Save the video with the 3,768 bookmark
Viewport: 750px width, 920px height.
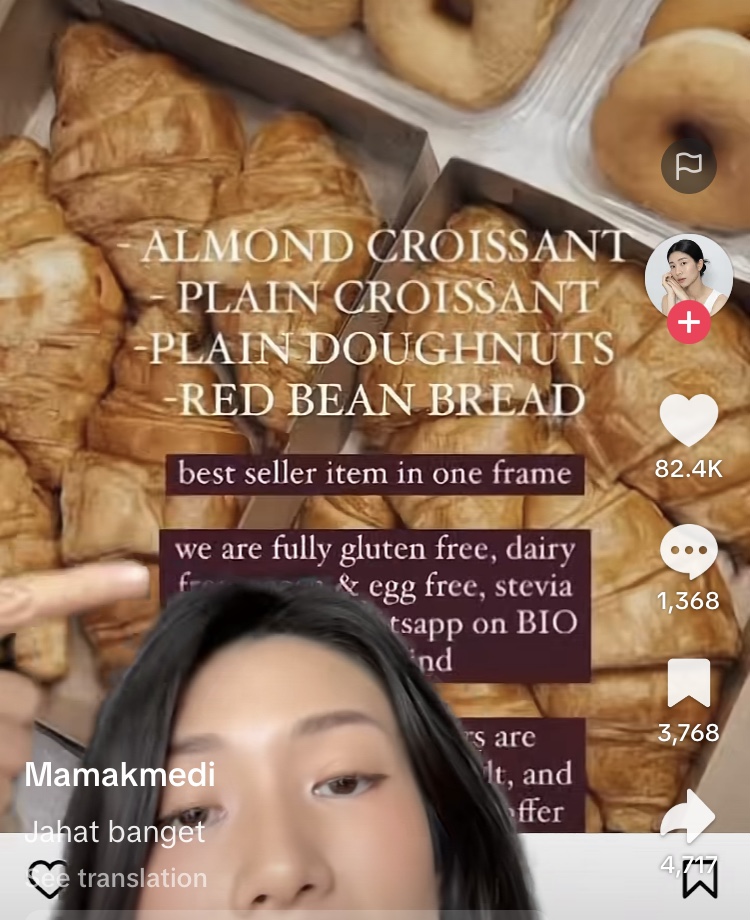click(689, 685)
